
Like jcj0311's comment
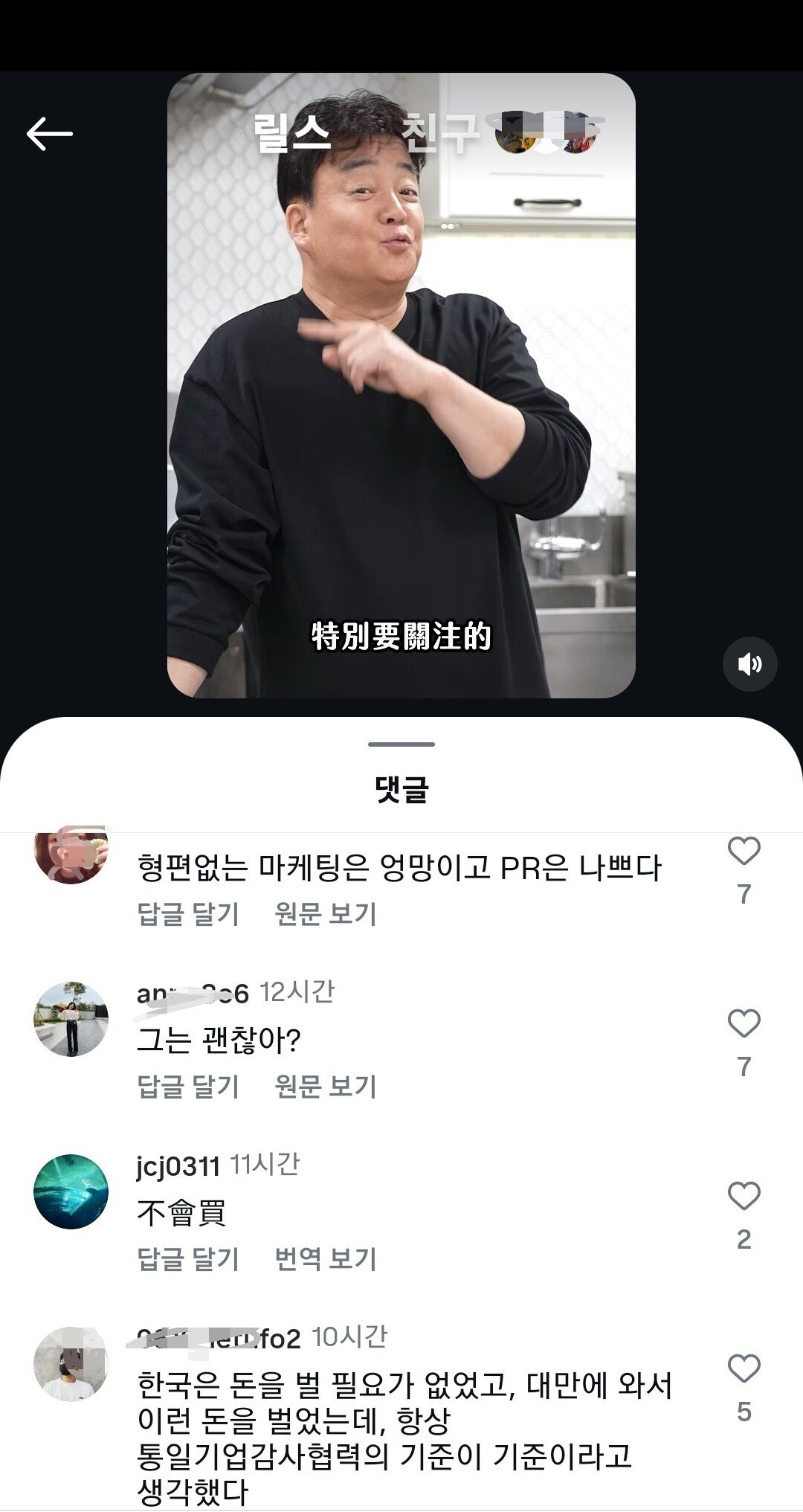click(x=744, y=1196)
